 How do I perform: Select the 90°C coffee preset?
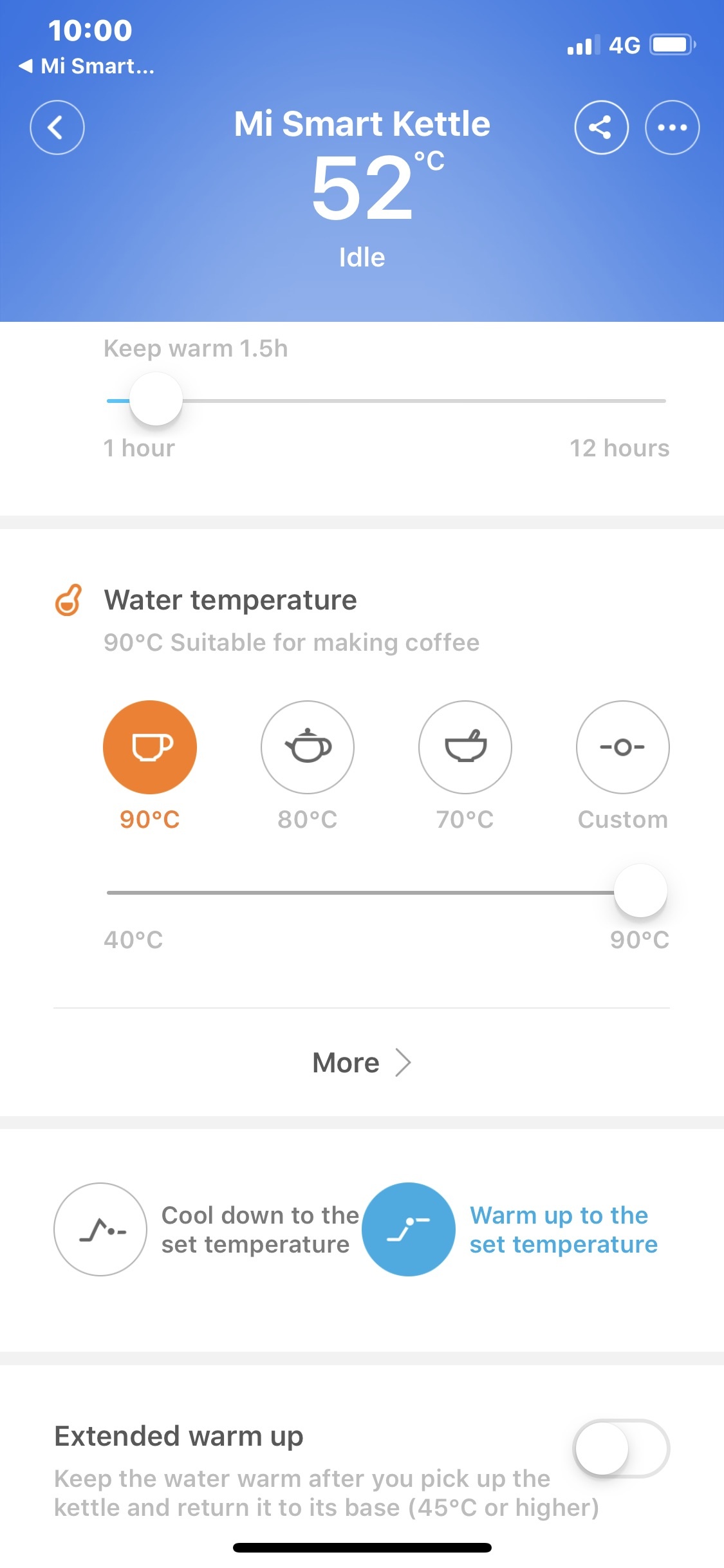(x=150, y=747)
